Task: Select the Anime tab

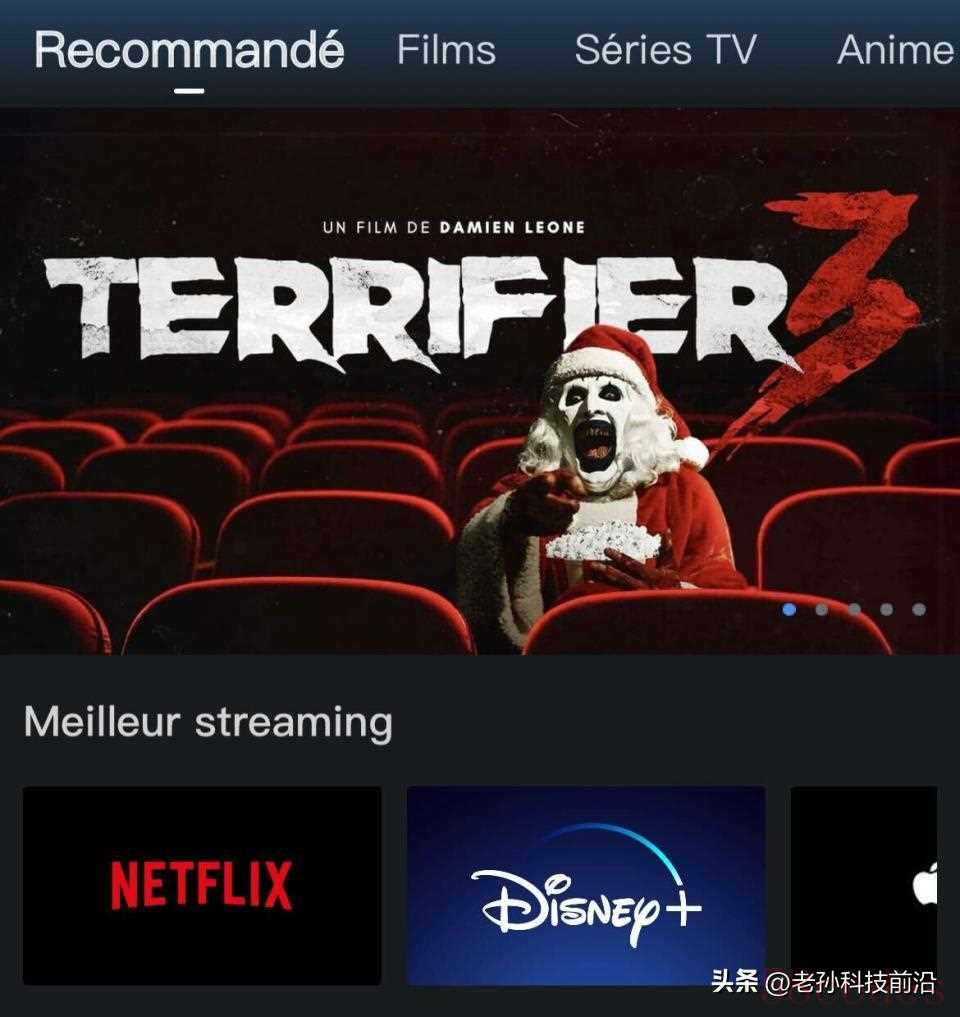Action: click(x=895, y=50)
